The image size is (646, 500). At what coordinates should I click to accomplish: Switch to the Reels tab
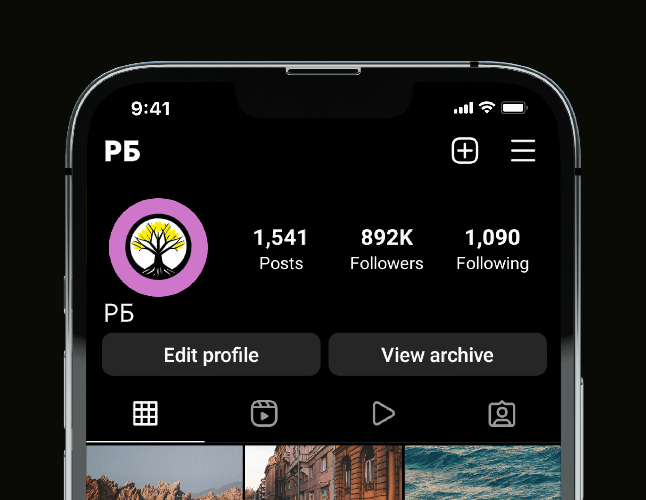pyautogui.click(x=264, y=413)
